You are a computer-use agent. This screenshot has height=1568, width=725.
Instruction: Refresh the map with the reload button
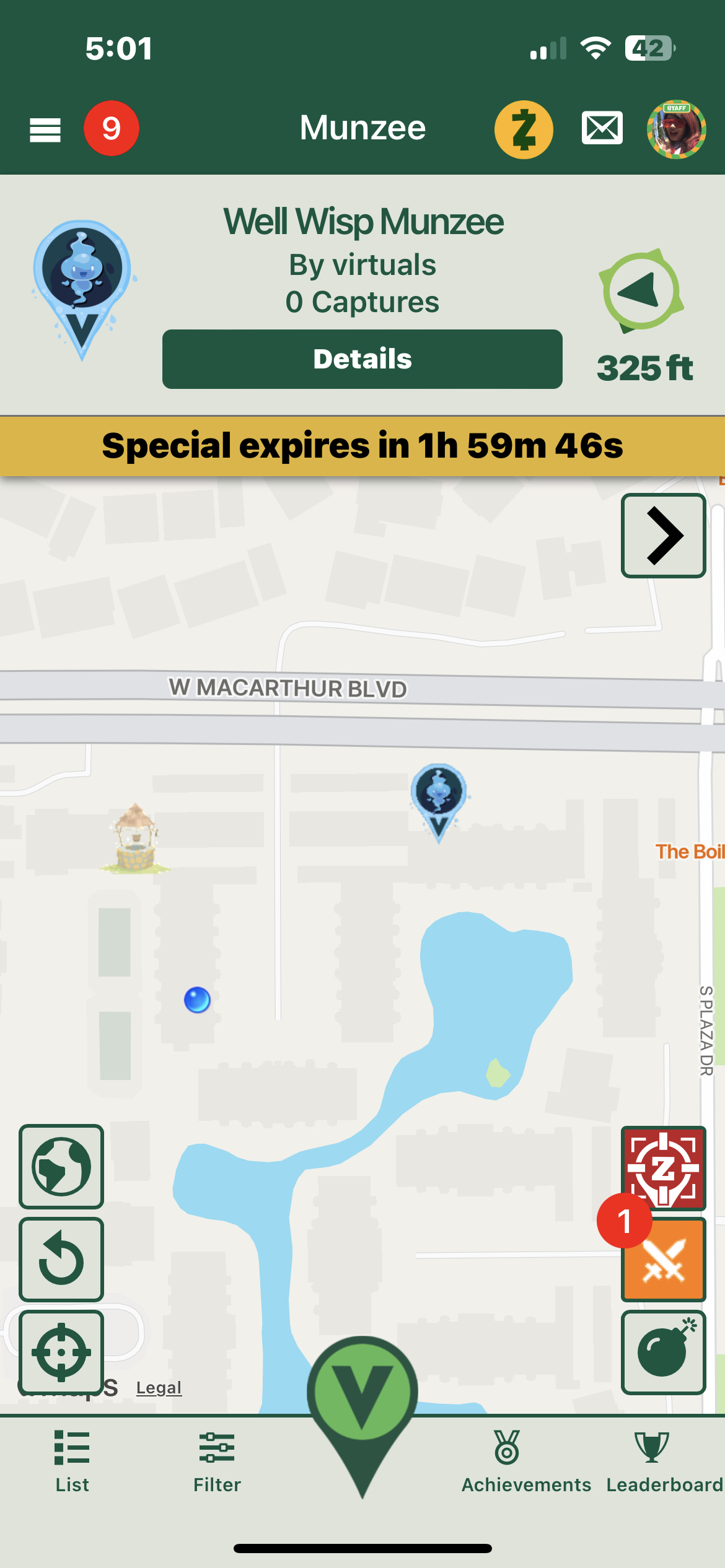pyautogui.click(x=61, y=1259)
